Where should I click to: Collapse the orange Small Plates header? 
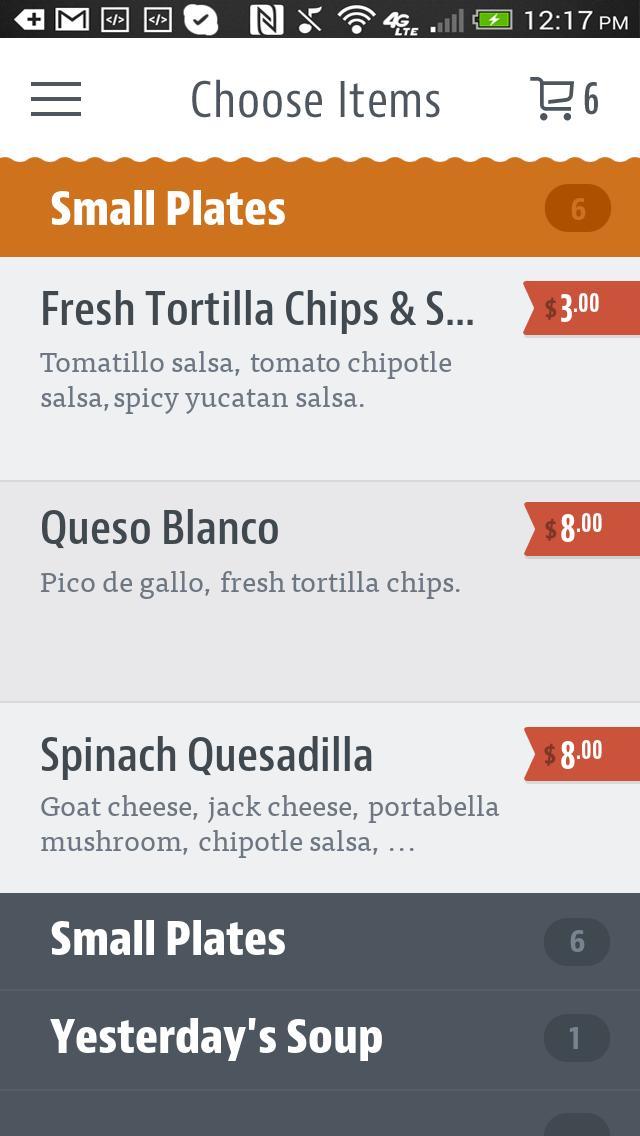(x=320, y=209)
